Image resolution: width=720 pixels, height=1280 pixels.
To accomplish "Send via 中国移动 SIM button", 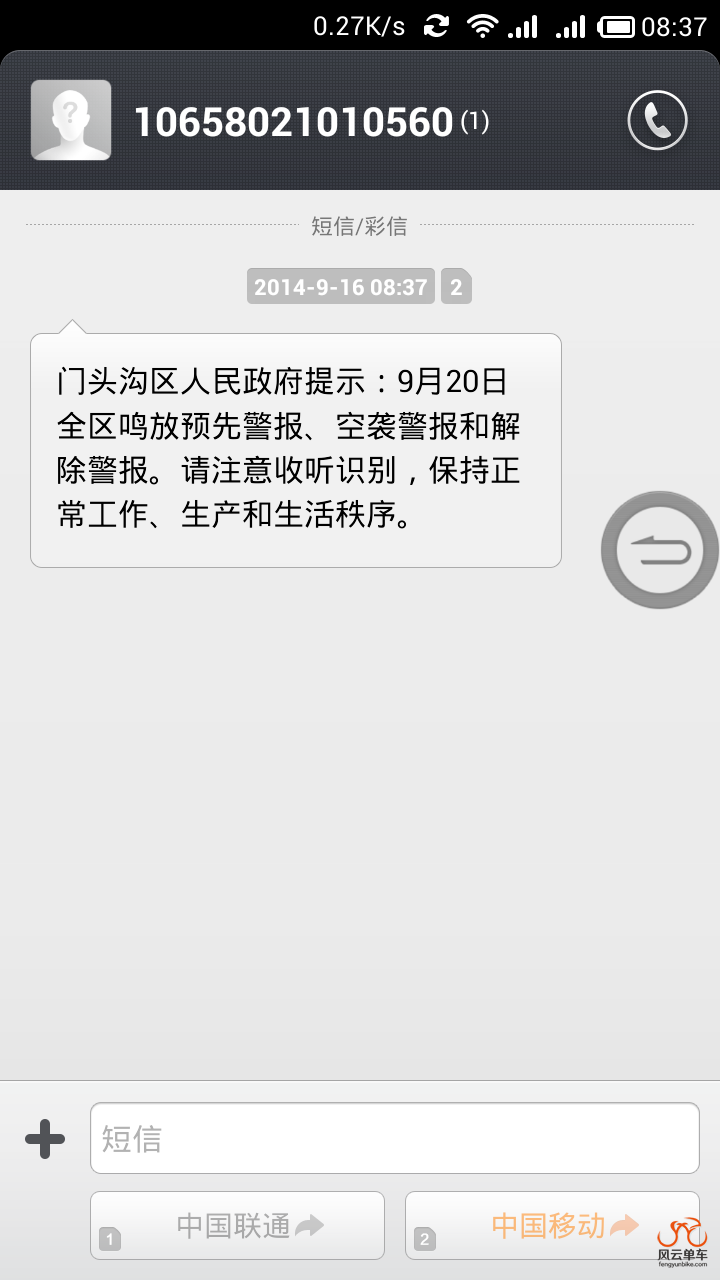I will 552,1225.
